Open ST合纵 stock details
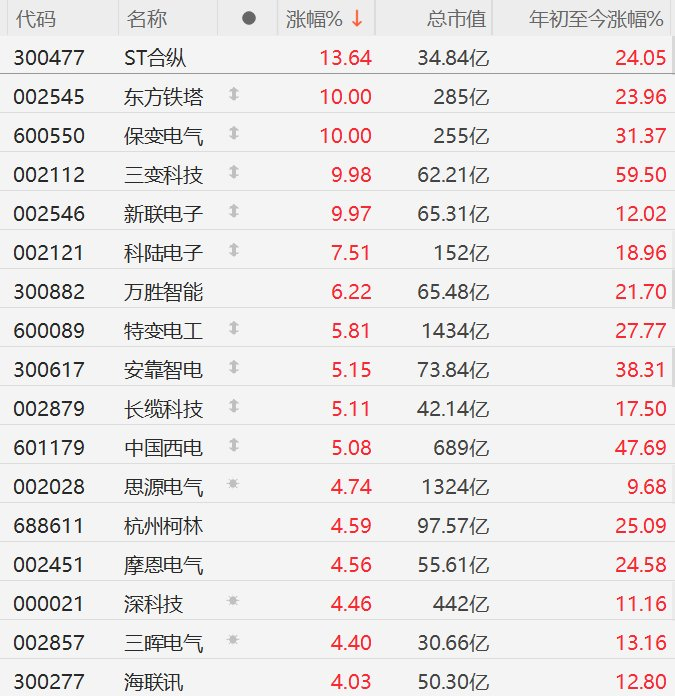The image size is (675, 696). (337, 58)
